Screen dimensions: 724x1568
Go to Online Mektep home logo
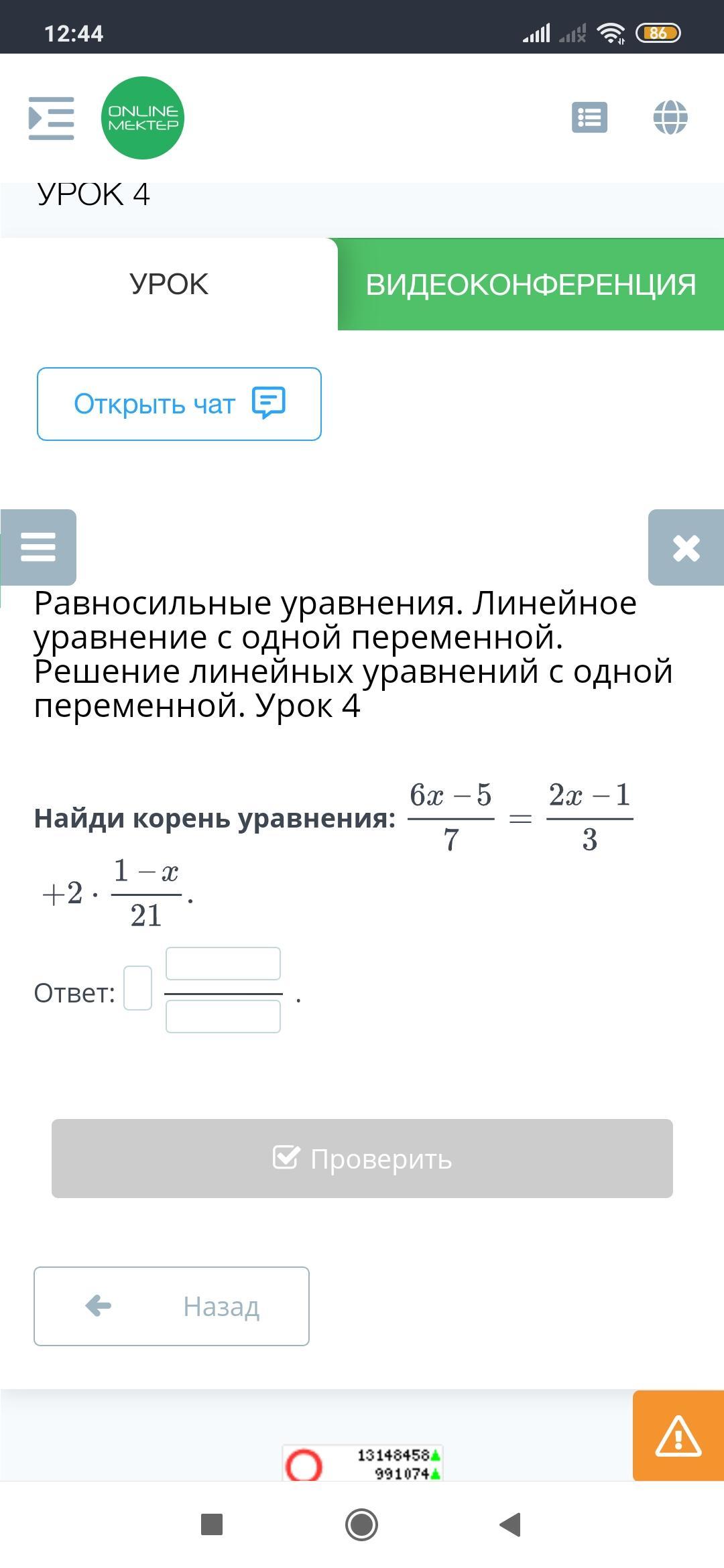point(143,118)
